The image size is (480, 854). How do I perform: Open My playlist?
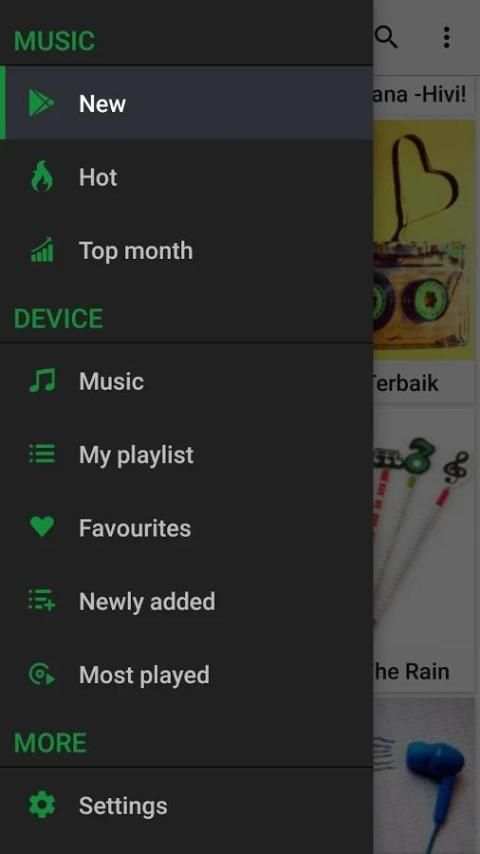pos(186,455)
